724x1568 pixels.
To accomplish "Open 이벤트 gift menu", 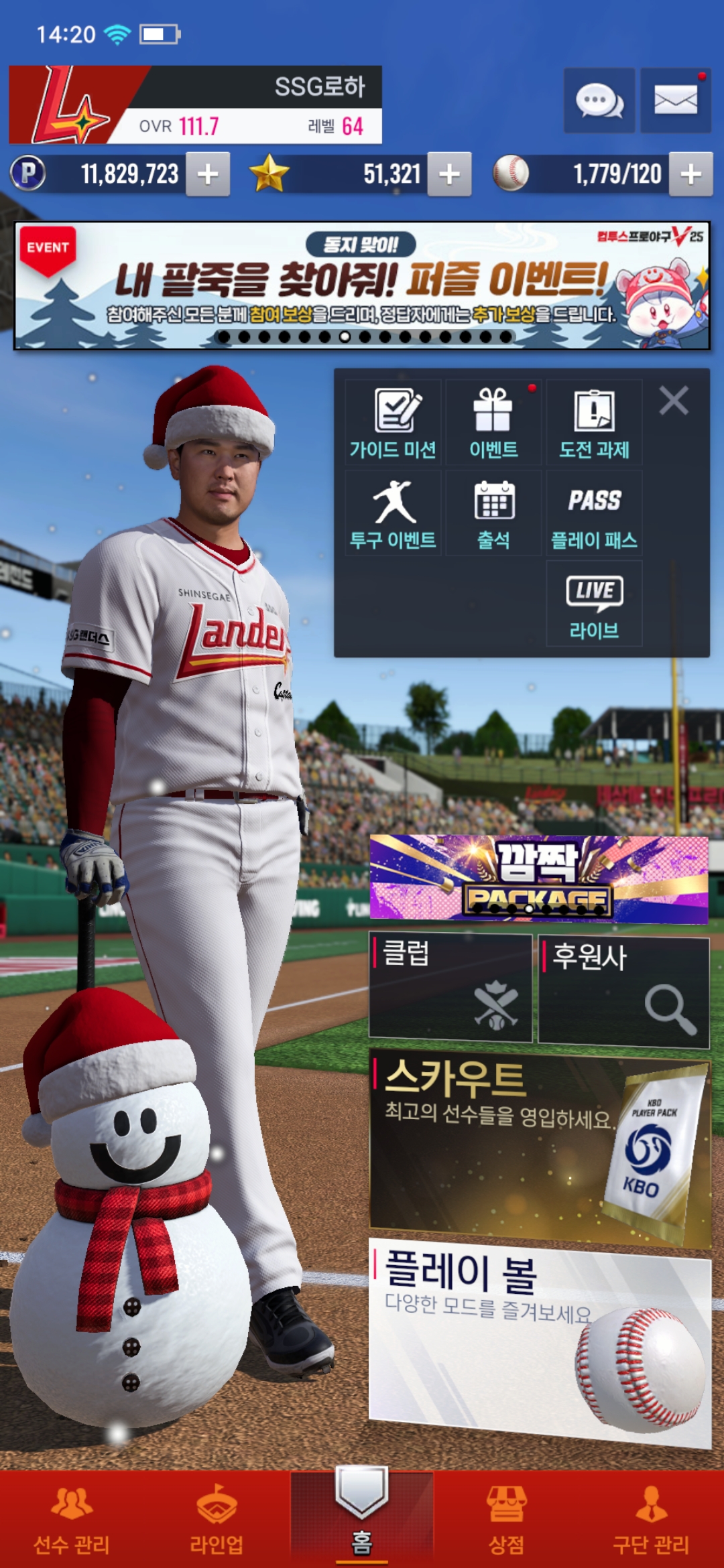I will (x=493, y=423).
